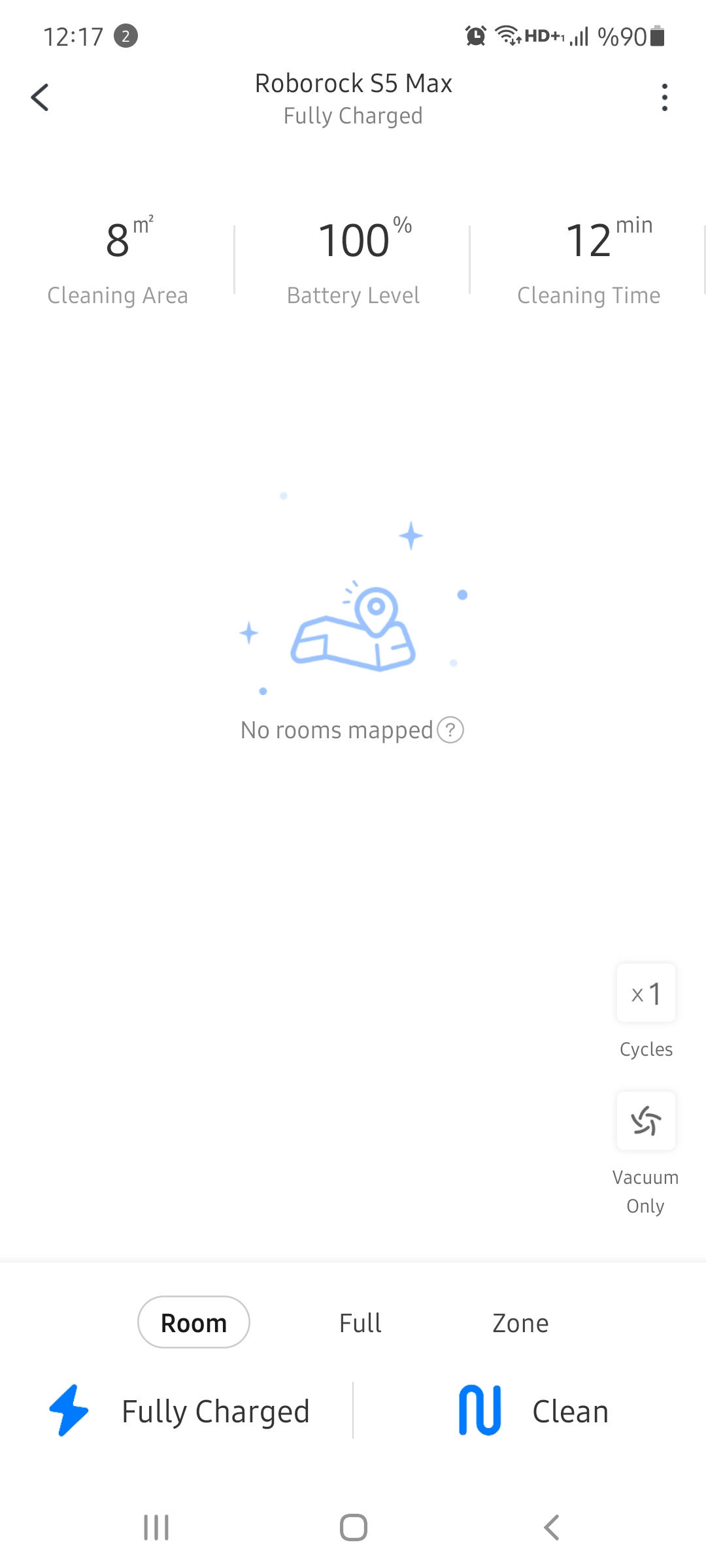Tap the Fully Charged dock button
This screenshot has height=1568, width=706.
pos(179,1411)
